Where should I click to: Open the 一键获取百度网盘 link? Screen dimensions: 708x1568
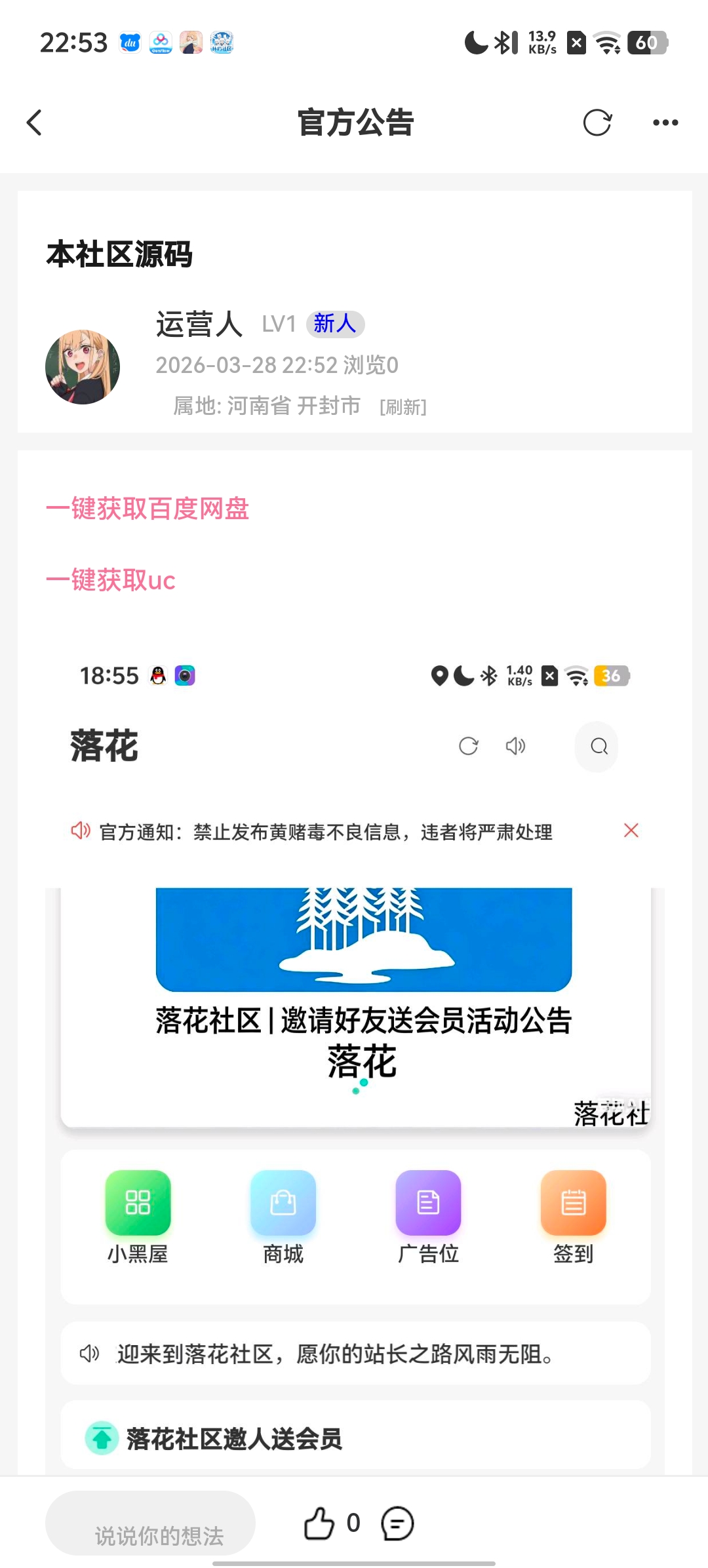point(147,509)
